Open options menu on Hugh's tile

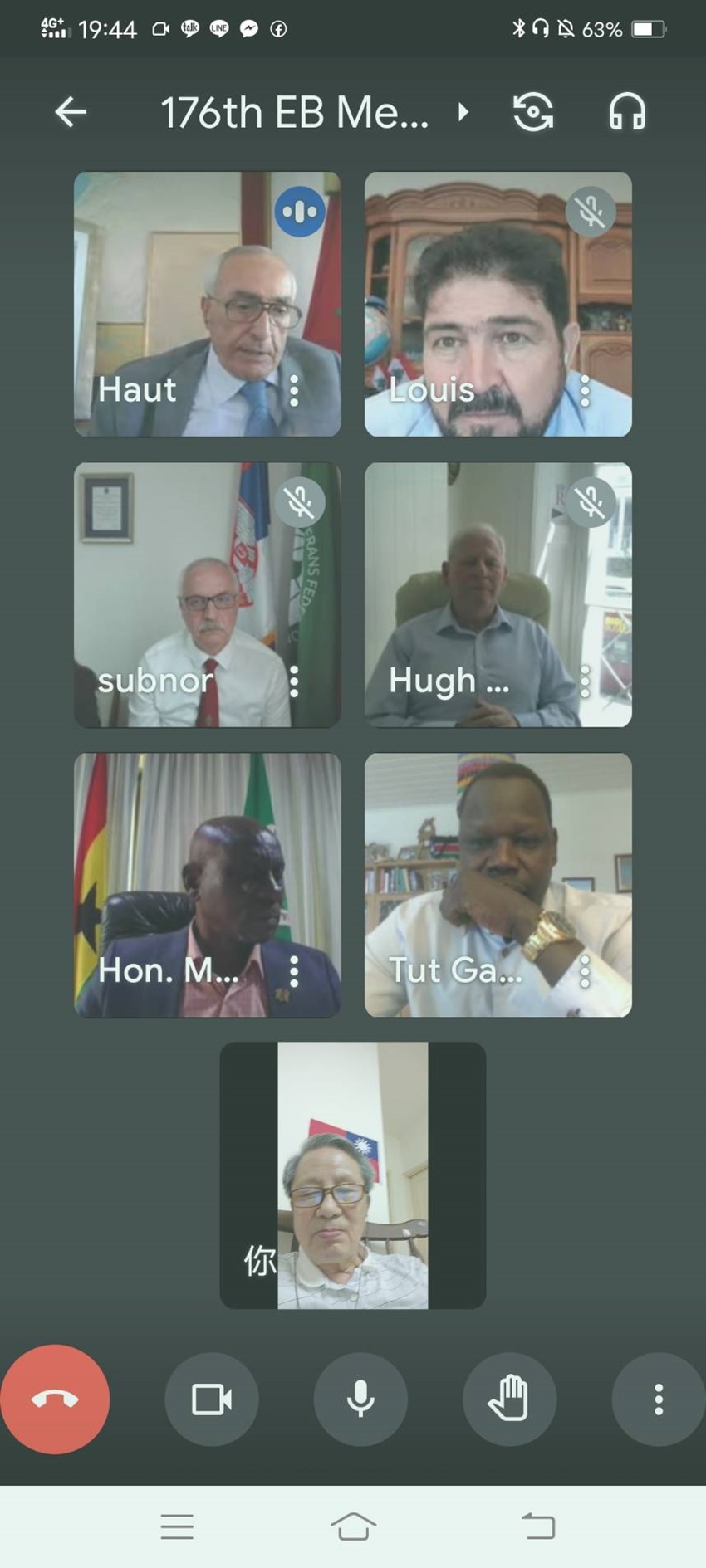585,681
